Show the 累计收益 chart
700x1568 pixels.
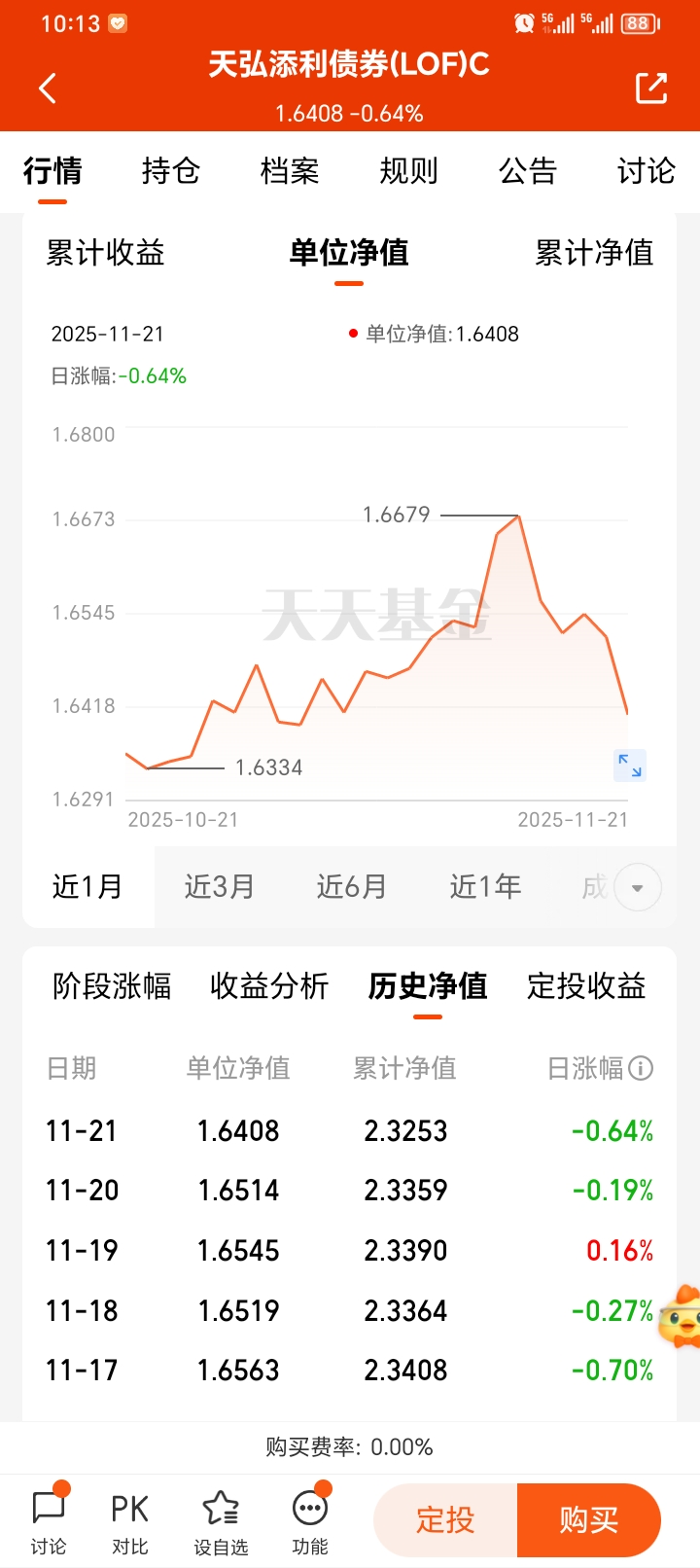(105, 253)
